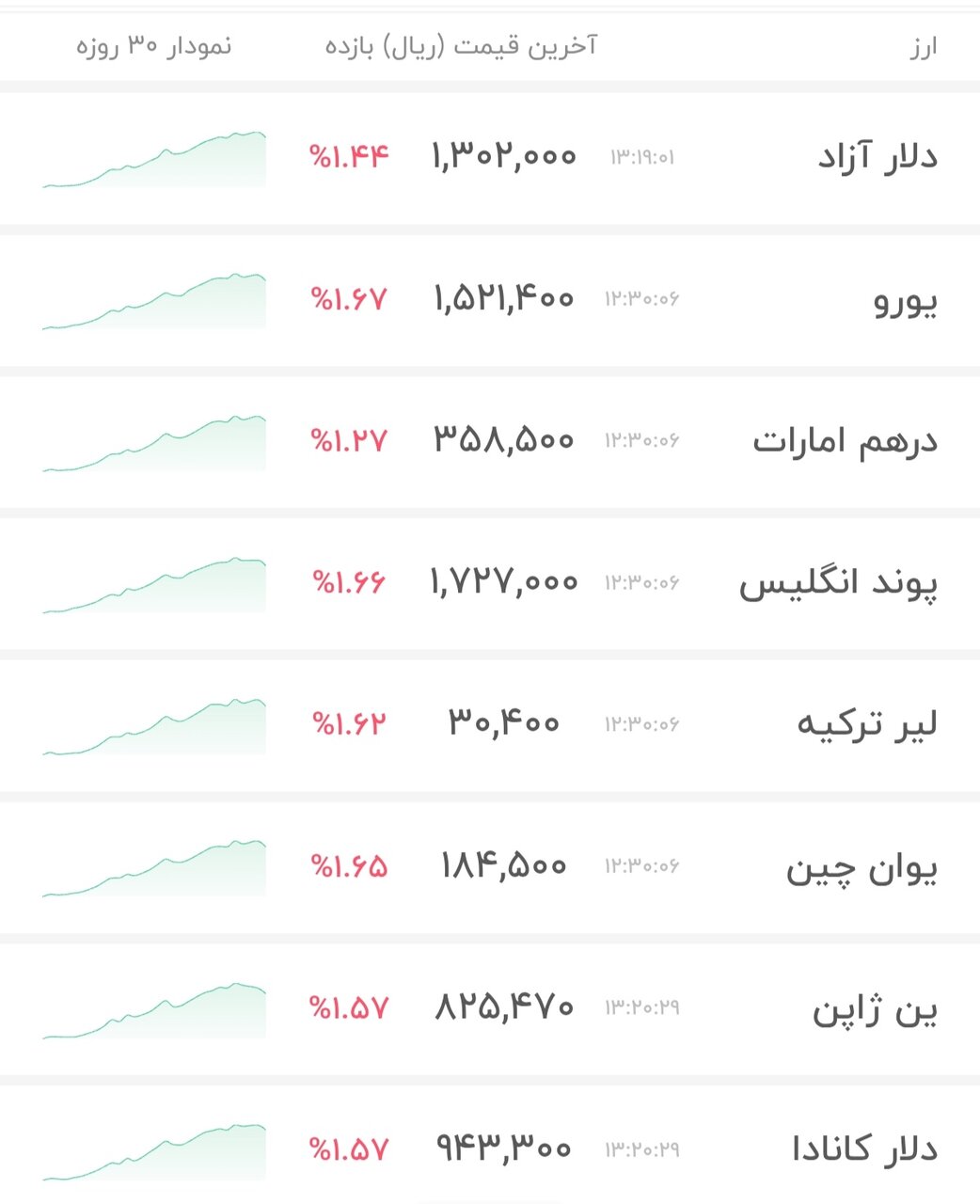
Task: Open the 30-day chart for درهم امارات
Action: 155,442
